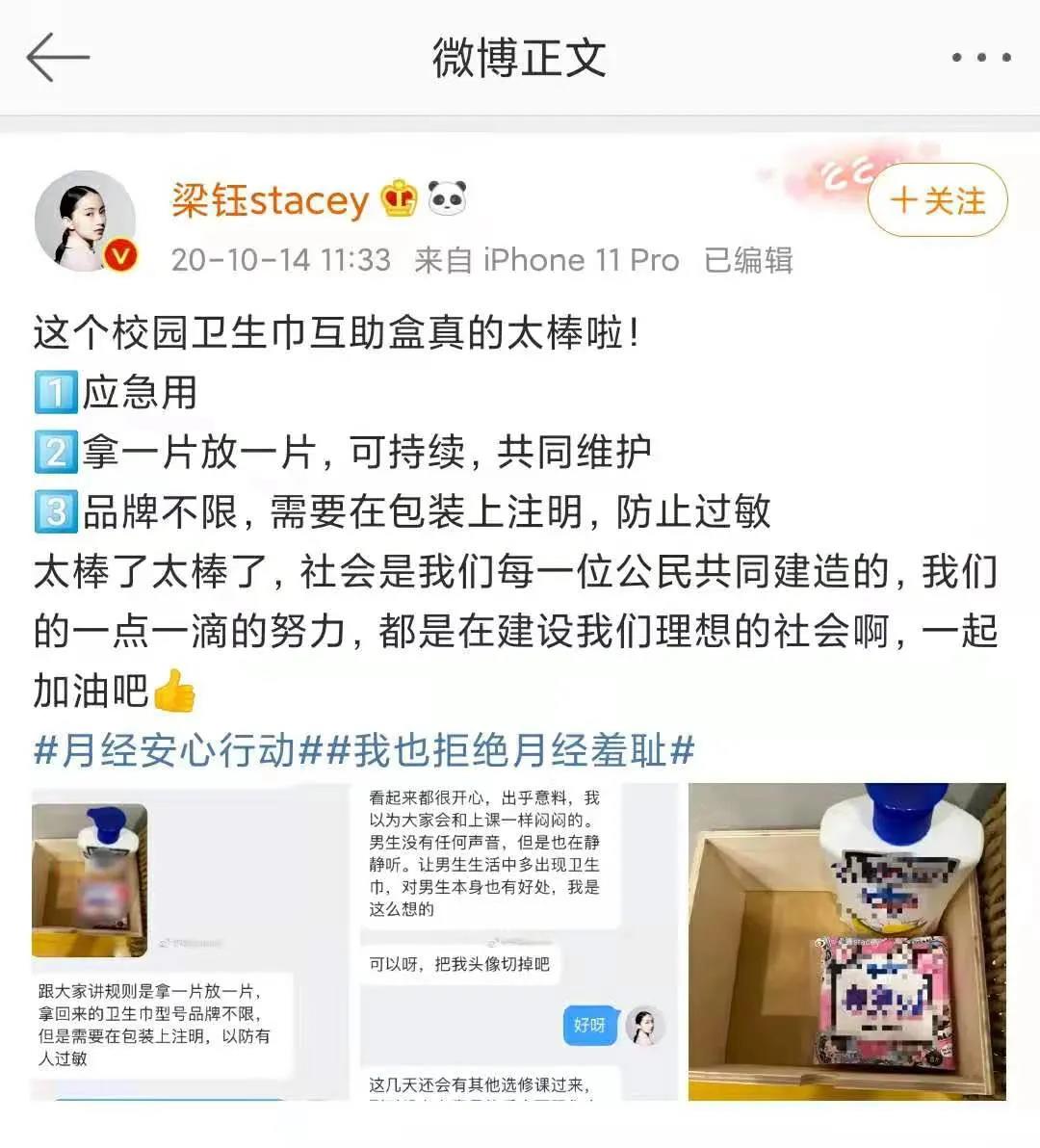The height and width of the screenshot is (1148, 1040).
Task: Follow 梁钰stacey with the 关注 button
Action: click(x=937, y=200)
